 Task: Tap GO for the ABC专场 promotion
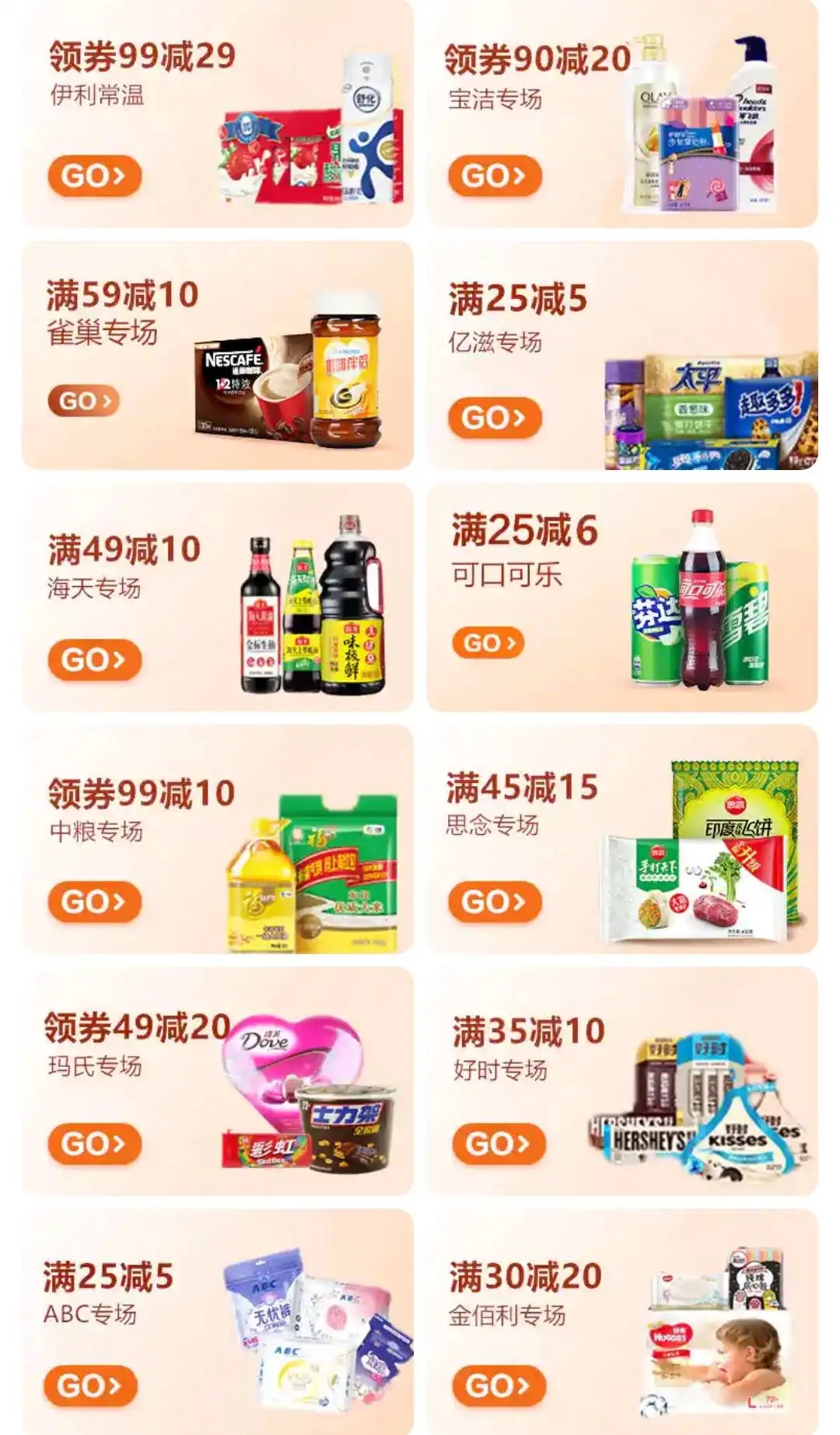[x=90, y=1386]
